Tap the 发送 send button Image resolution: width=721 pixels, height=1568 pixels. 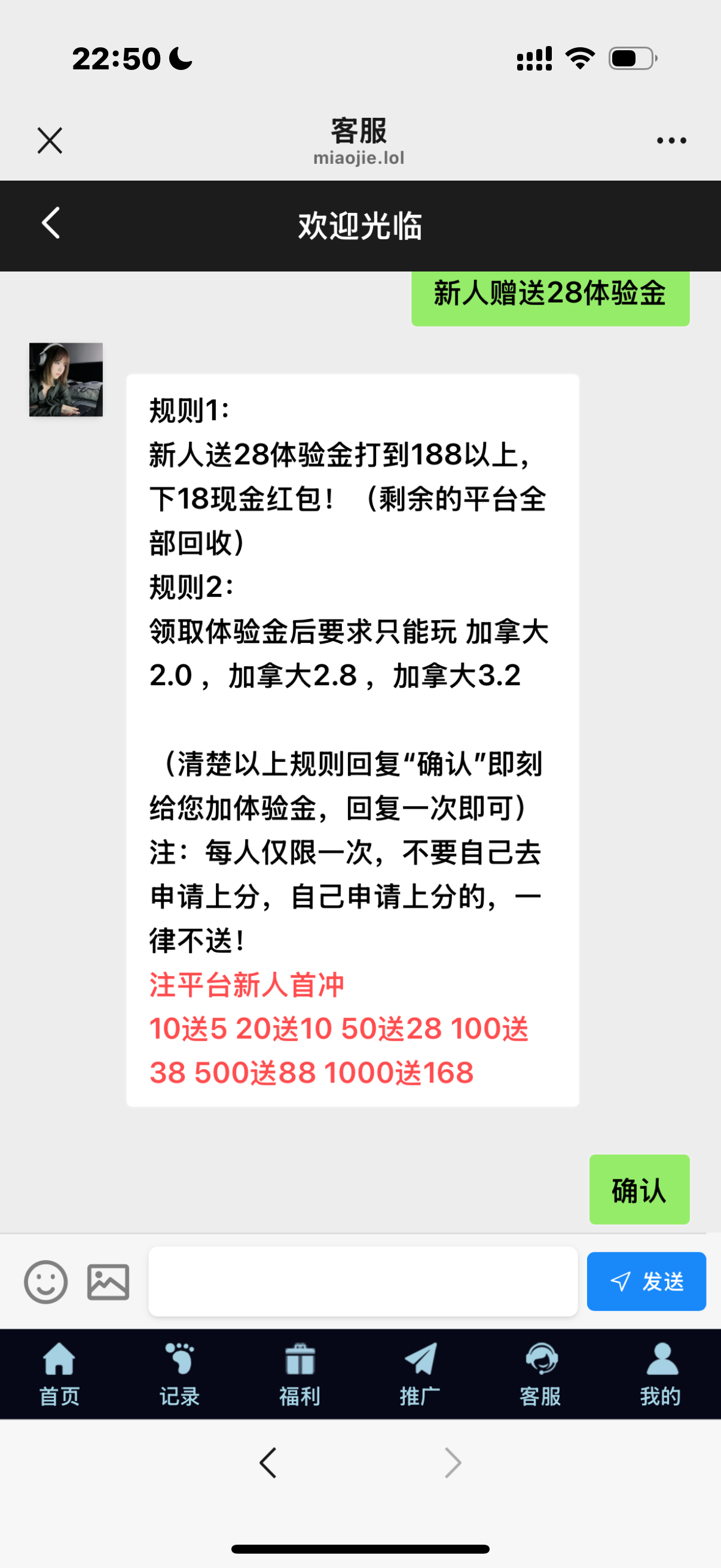[x=646, y=1282]
